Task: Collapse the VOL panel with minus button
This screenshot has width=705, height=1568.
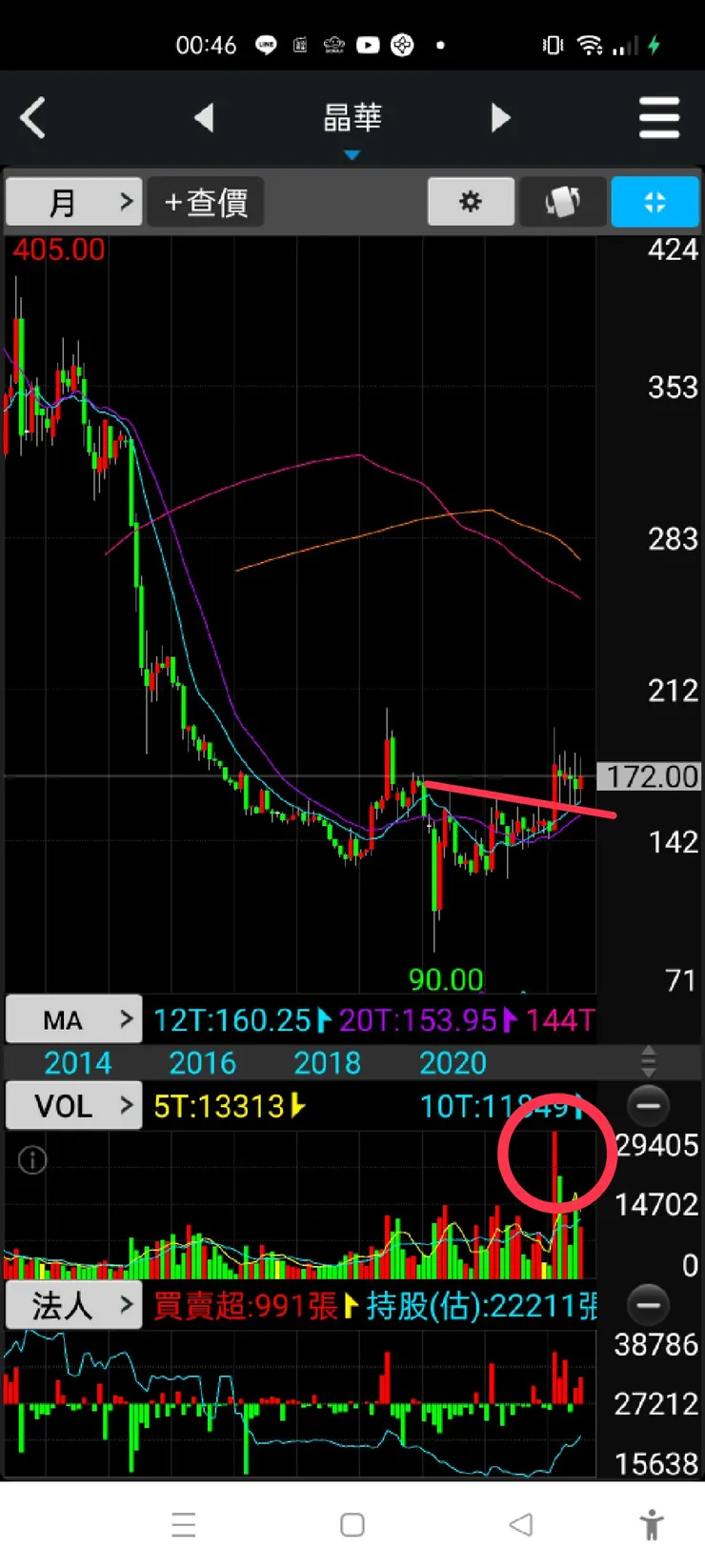Action: (x=649, y=1106)
